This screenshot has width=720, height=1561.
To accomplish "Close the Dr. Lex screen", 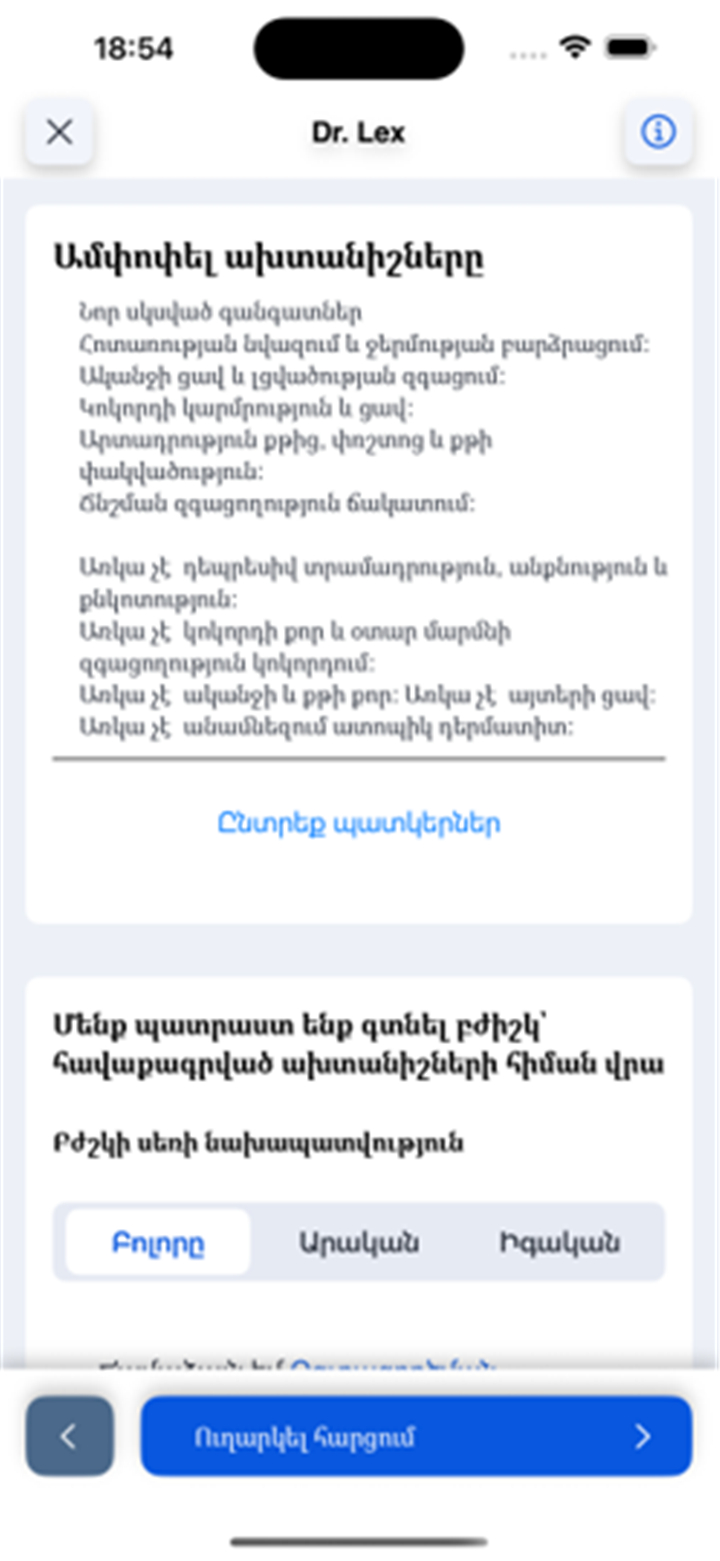I will tap(60, 132).
